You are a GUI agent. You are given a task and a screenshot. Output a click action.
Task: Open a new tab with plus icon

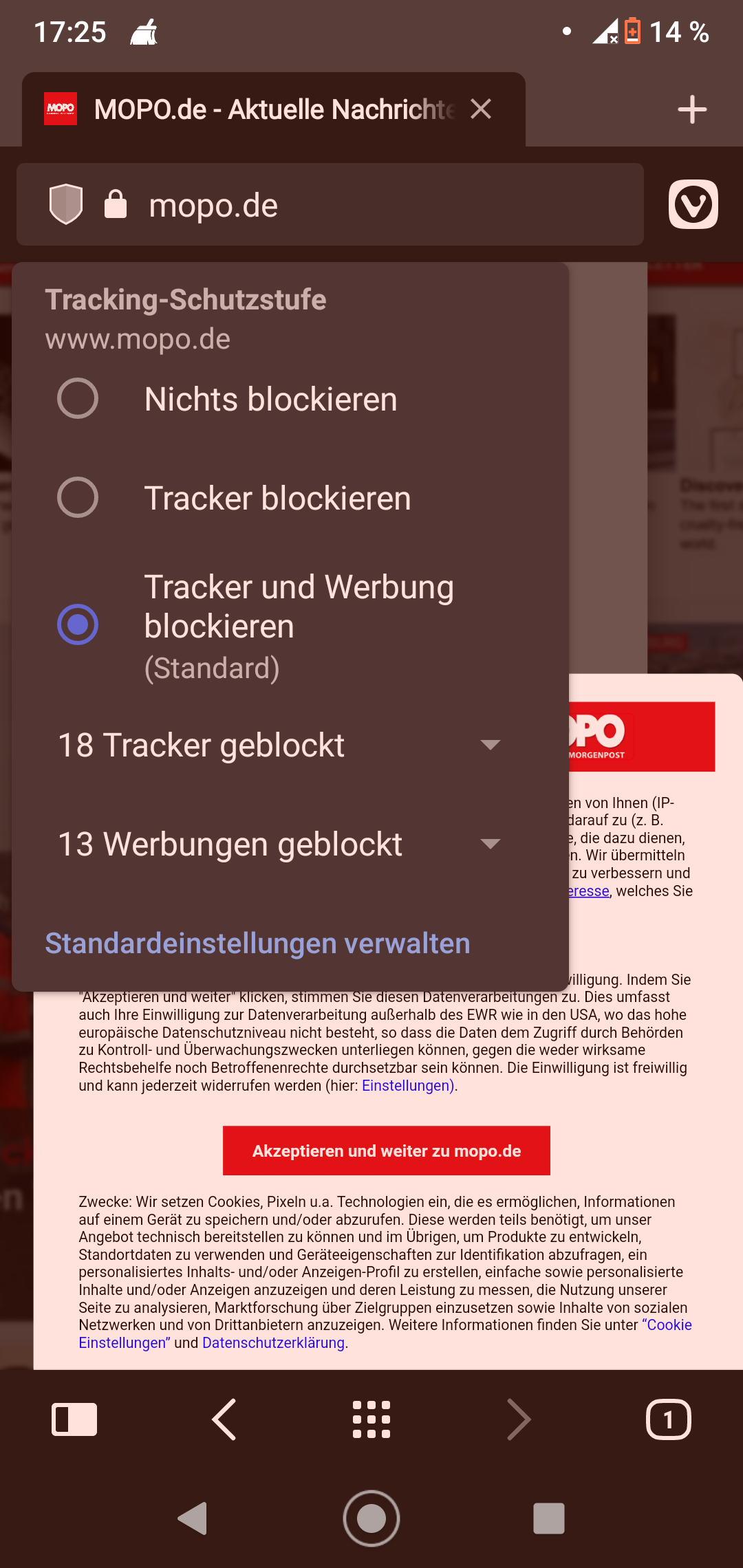coord(692,109)
